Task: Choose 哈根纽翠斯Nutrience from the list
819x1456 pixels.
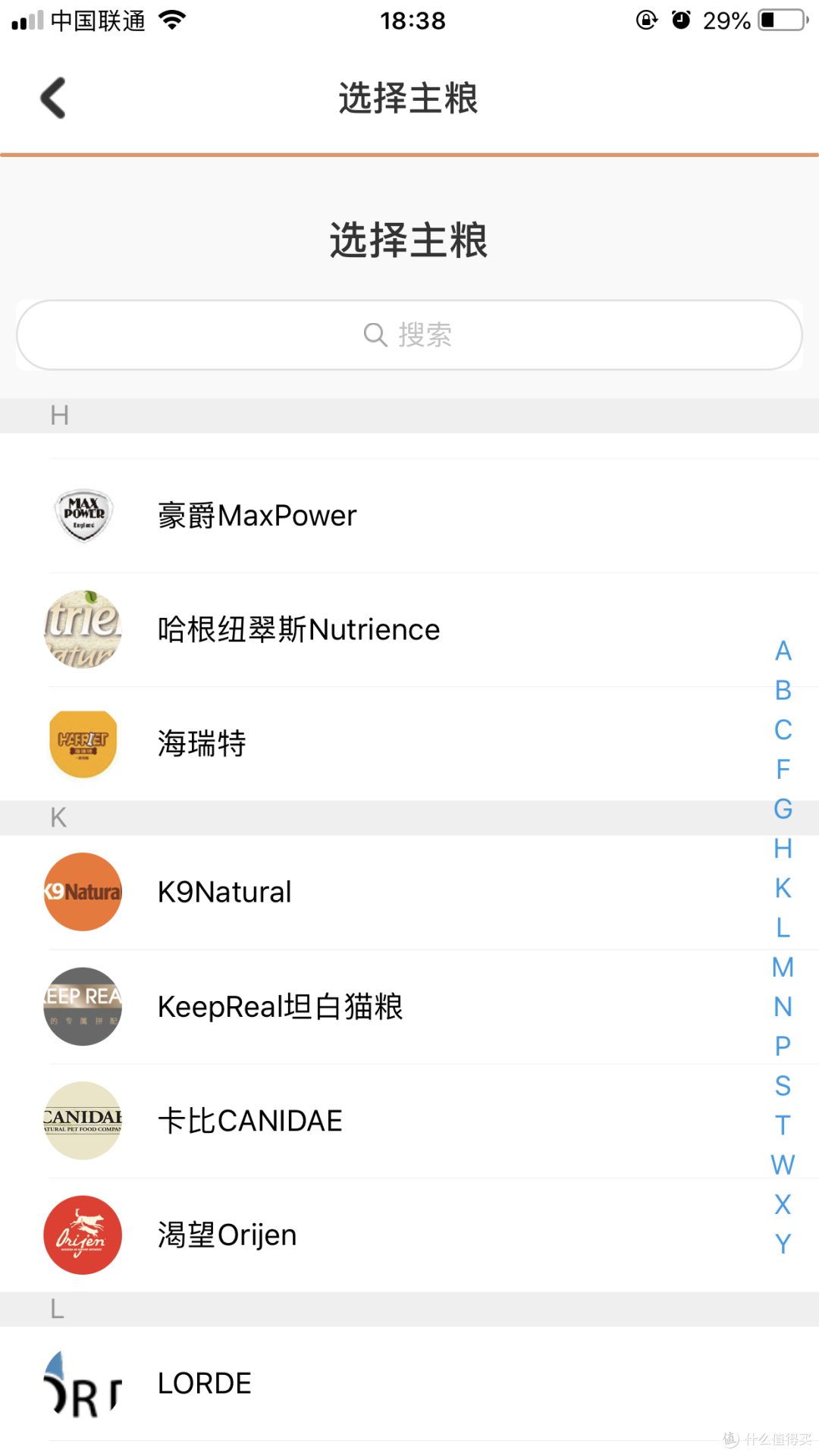Action: click(409, 629)
